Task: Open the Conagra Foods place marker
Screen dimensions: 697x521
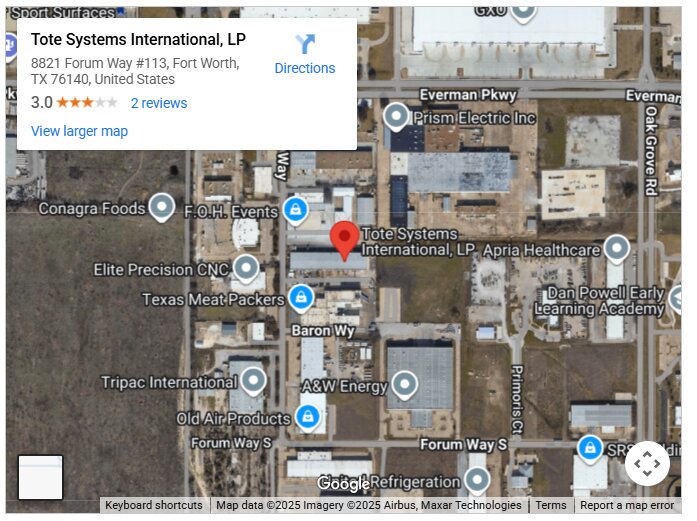Action: click(x=161, y=208)
